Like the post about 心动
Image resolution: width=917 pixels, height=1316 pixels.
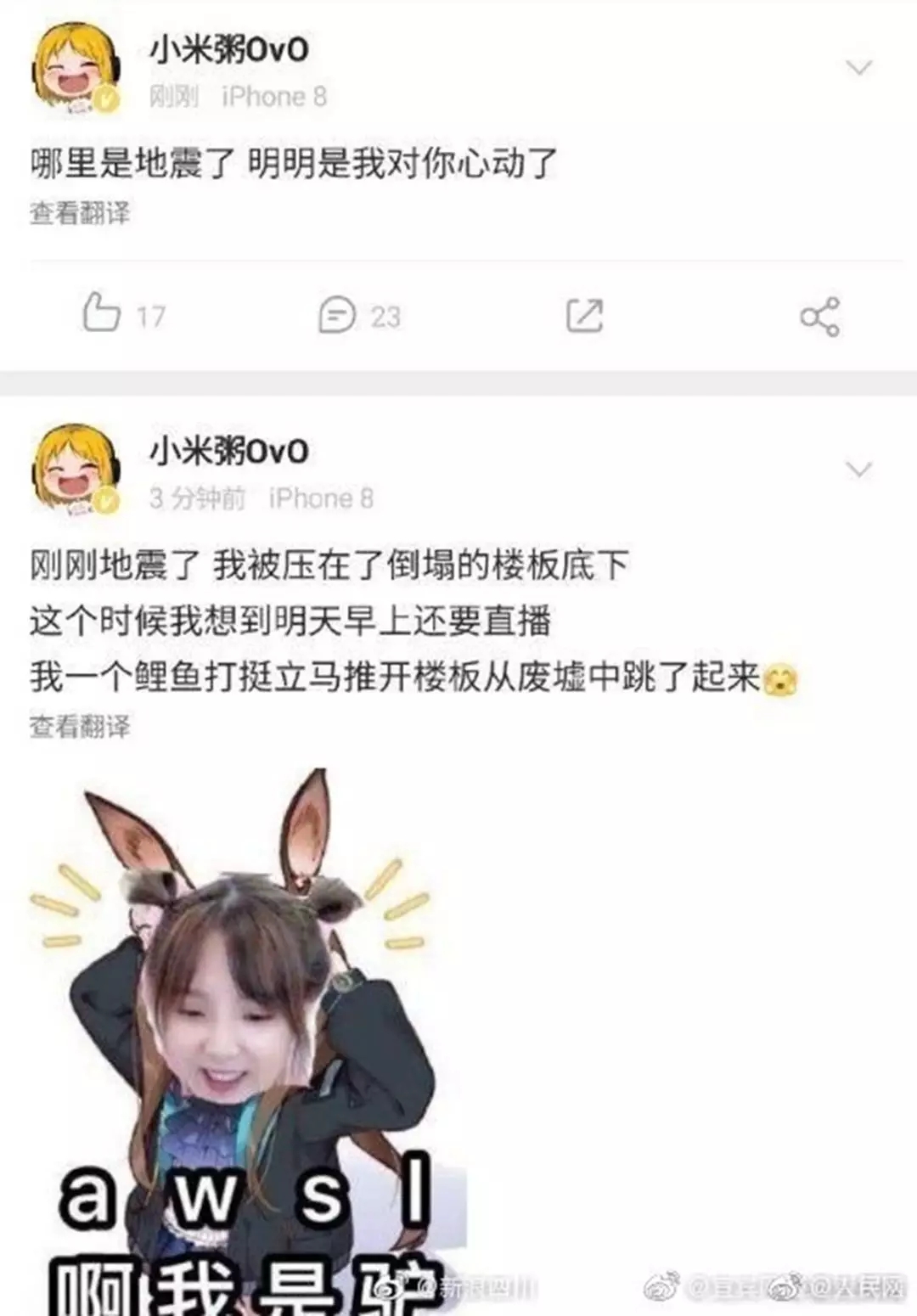tap(102, 312)
